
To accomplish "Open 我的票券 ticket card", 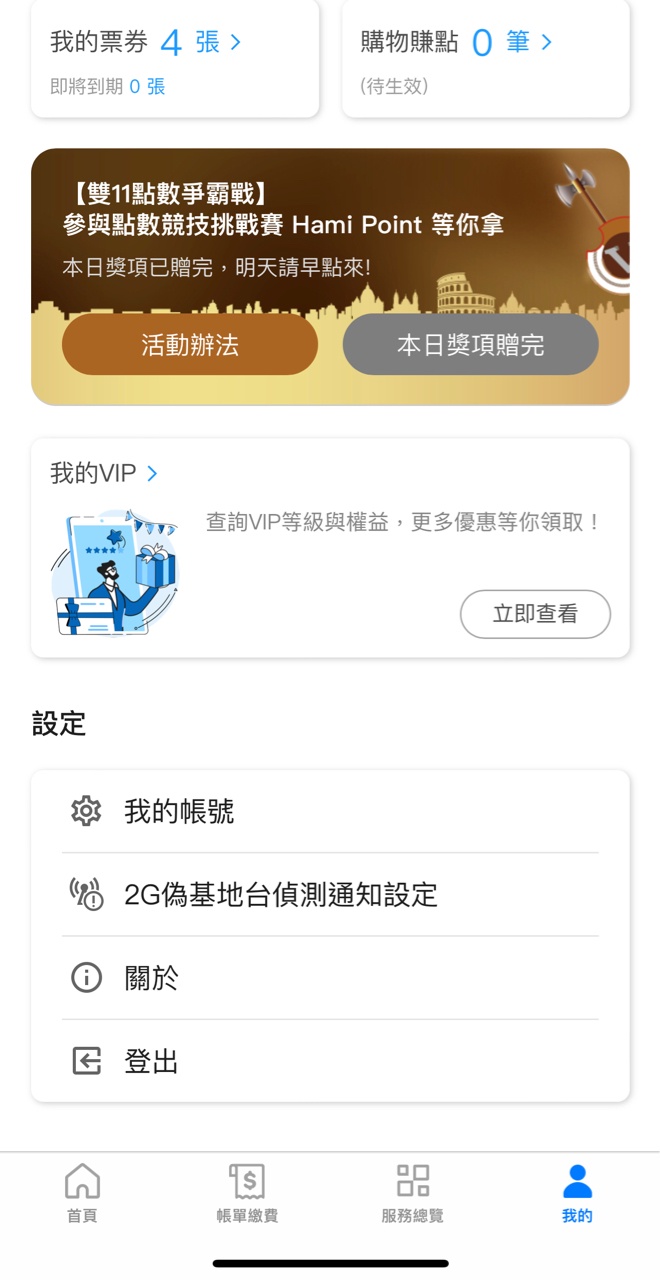I will pyautogui.click(x=175, y=58).
